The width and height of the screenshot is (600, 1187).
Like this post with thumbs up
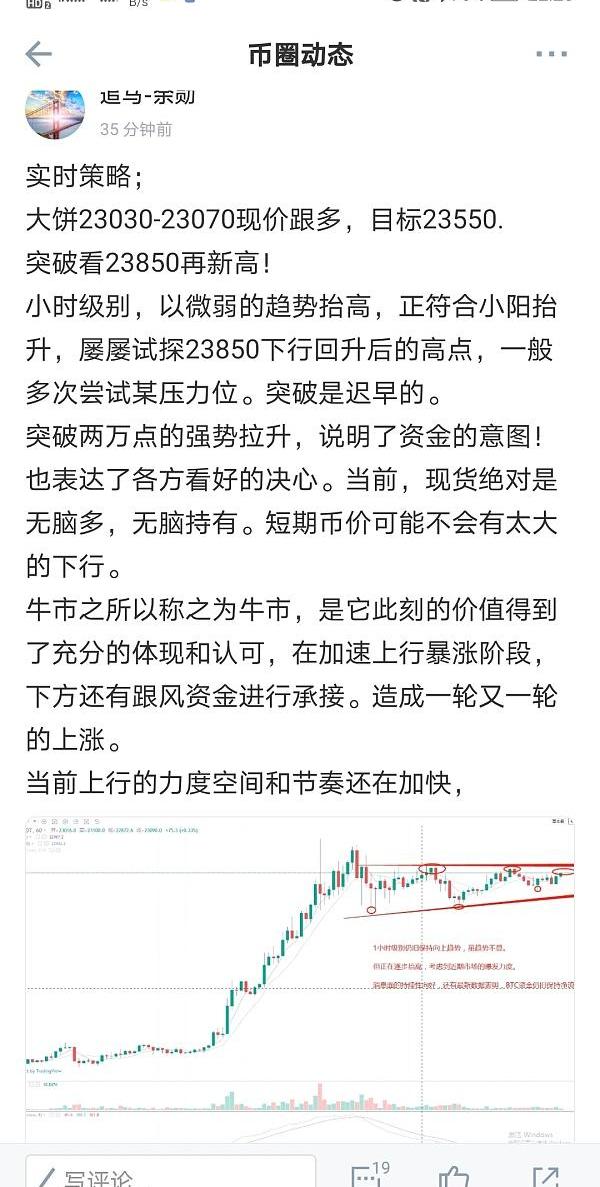453,1176
